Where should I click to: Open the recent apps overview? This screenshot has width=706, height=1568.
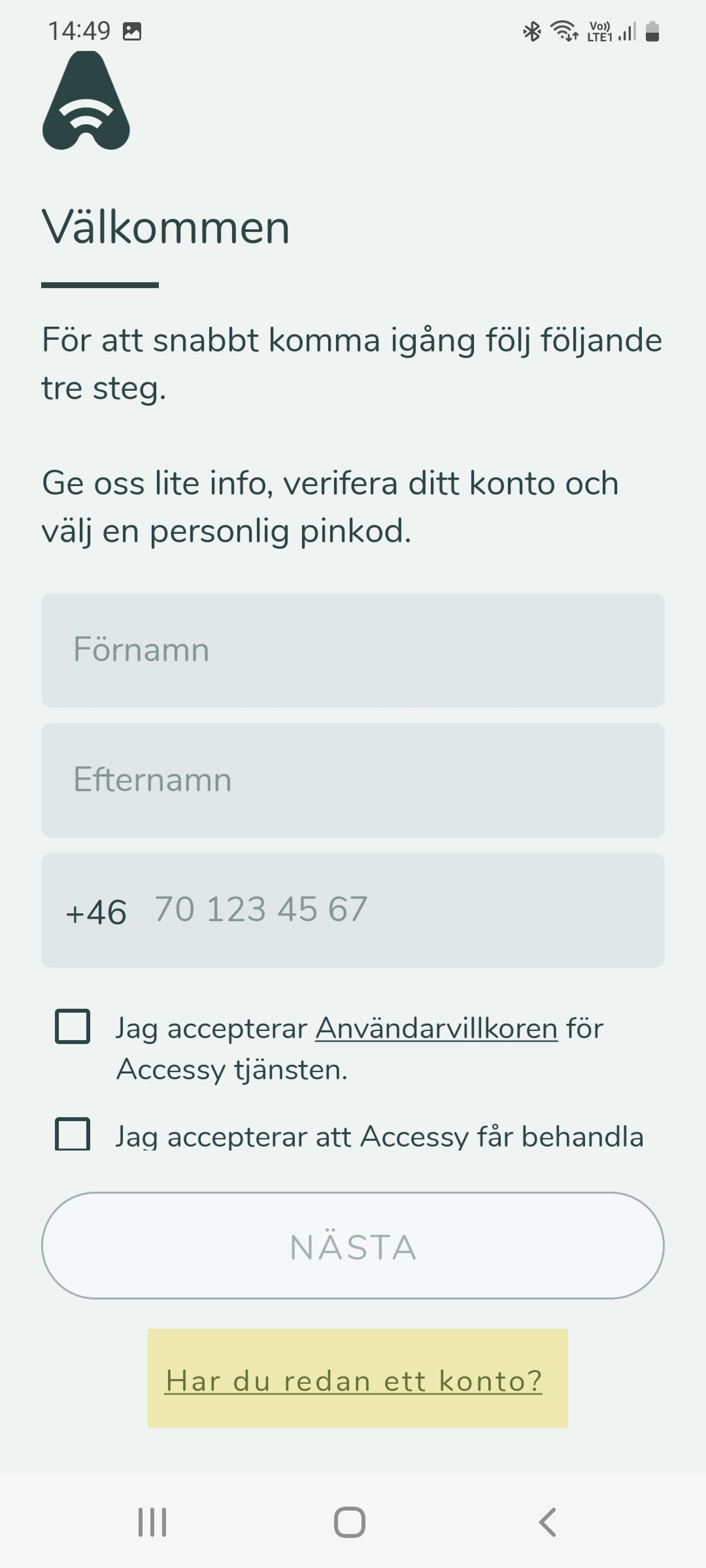tap(152, 1522)
